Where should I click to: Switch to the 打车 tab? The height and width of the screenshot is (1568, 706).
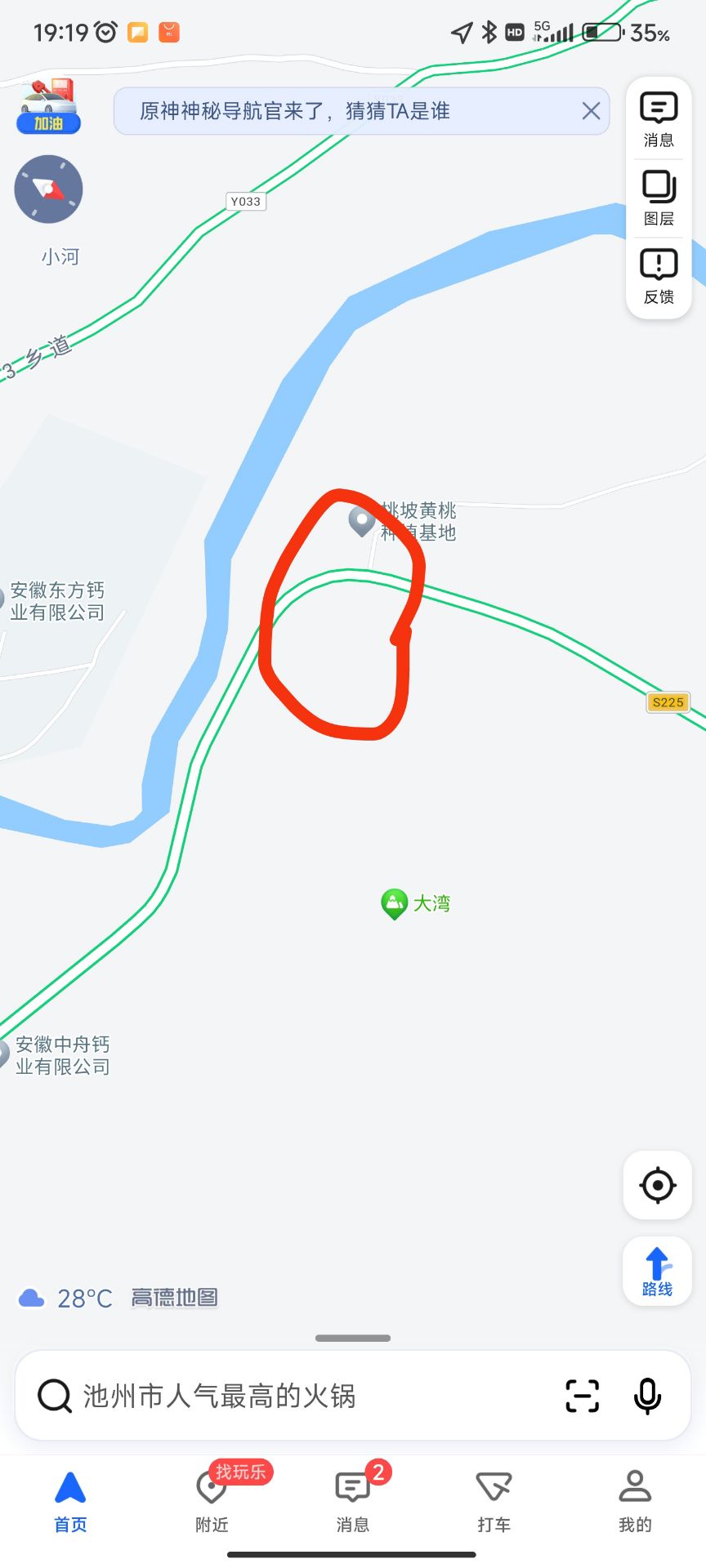coord(494,1501)
